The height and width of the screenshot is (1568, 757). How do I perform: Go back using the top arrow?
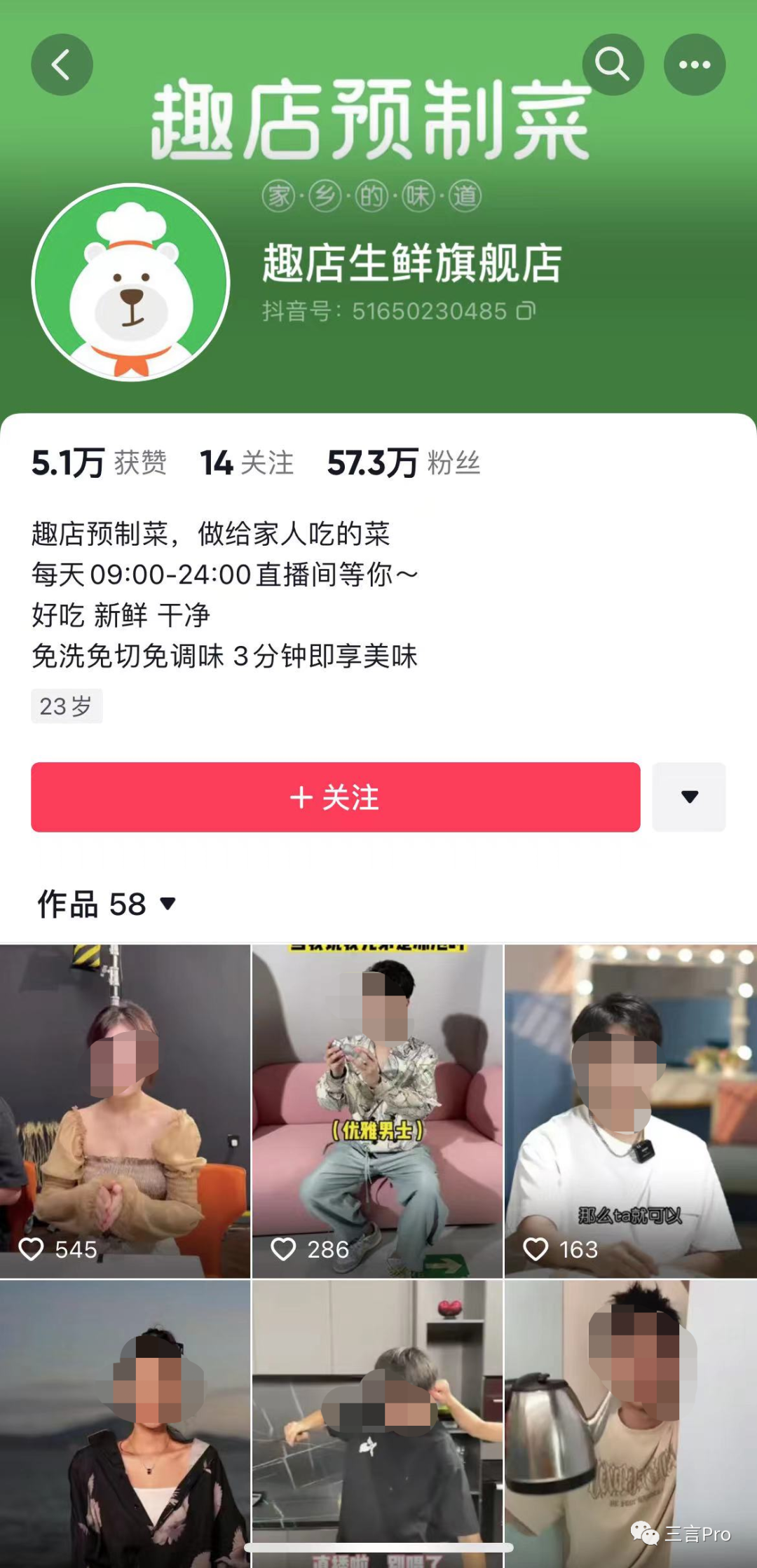[x=62, y=64]
